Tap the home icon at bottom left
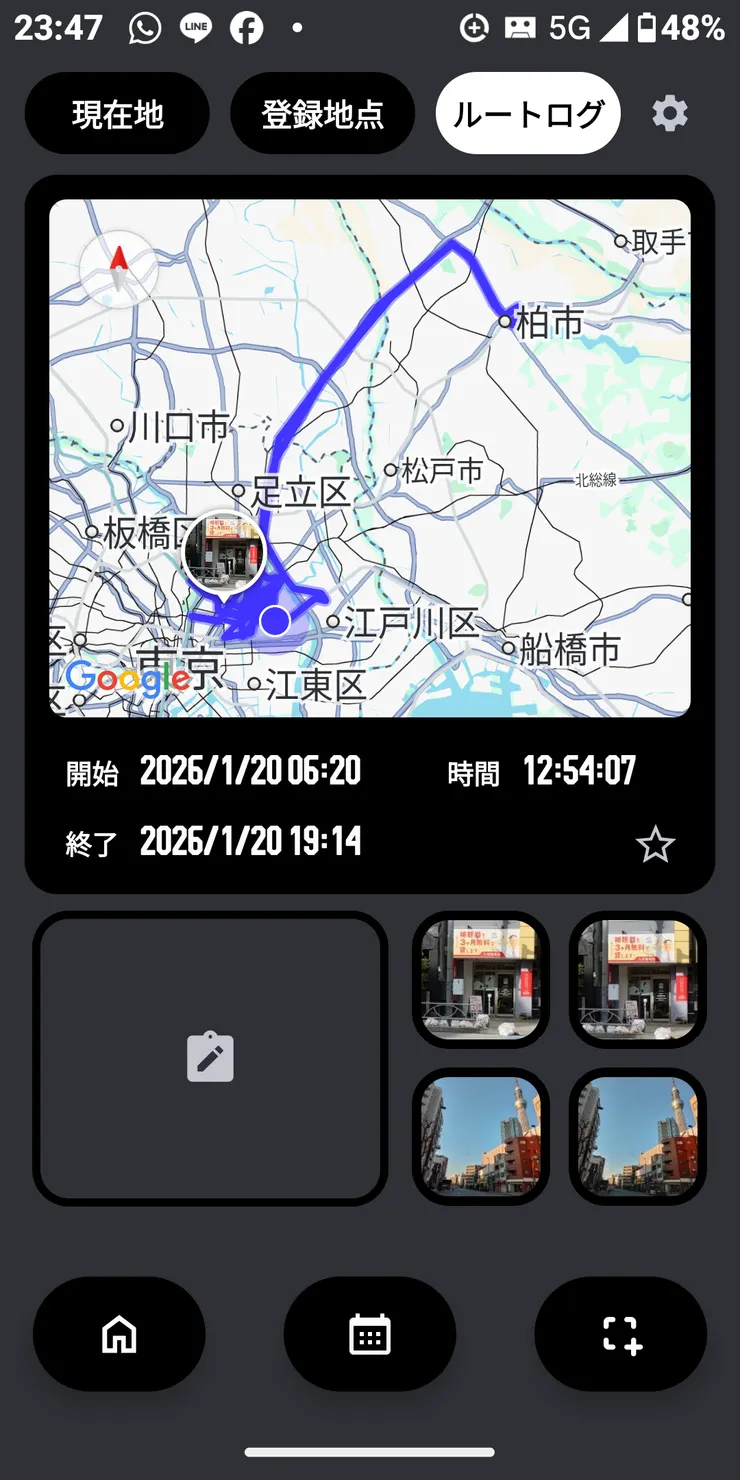The width and height of the screenshot is (740, 1480). pyautogui.click(x=118, y=1334)
